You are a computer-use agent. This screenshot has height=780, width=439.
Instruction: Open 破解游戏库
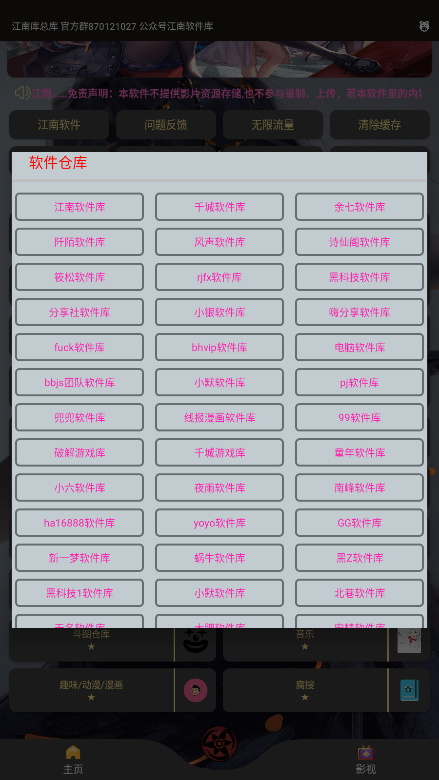(80, 453)
